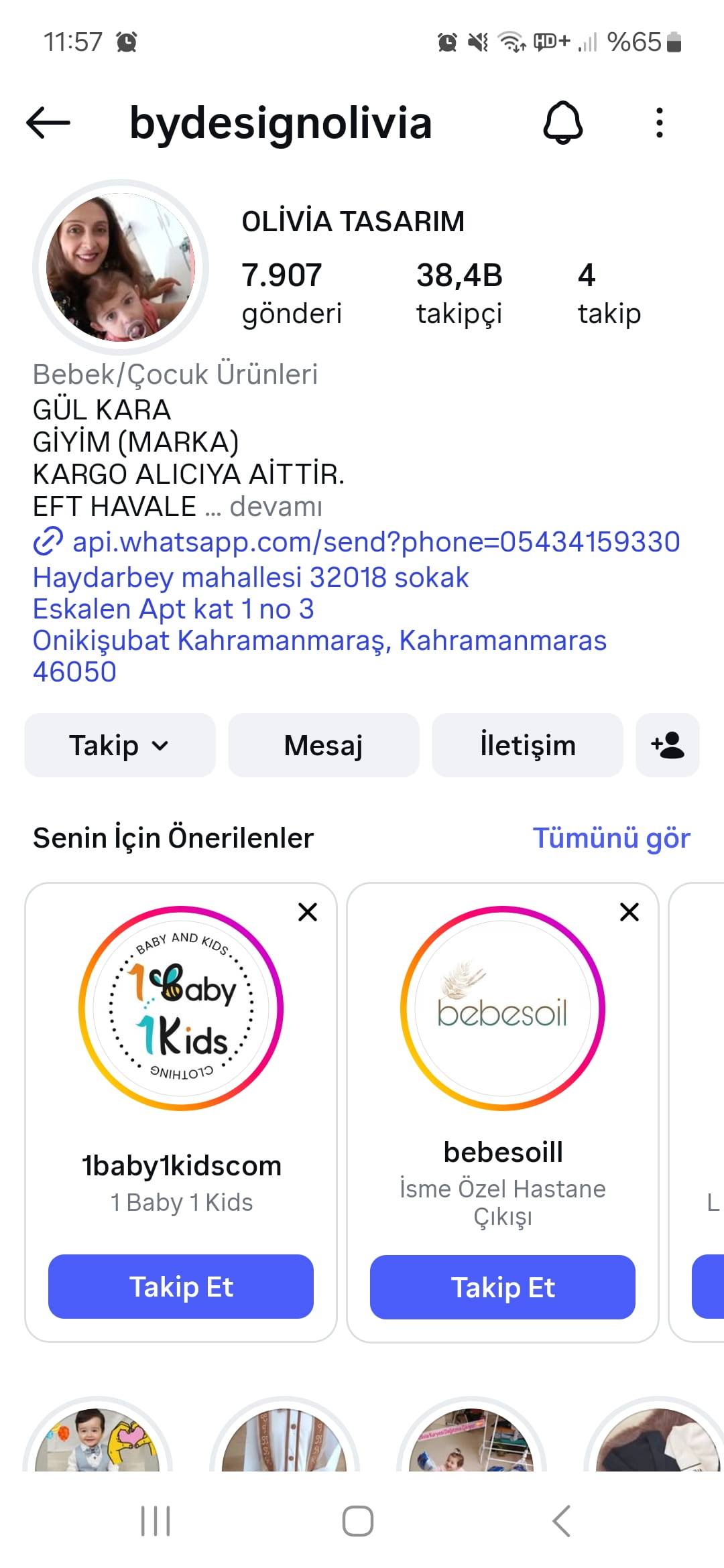
Task: Open the three-dot overflow menu
Action: click(x=660, y=123)
